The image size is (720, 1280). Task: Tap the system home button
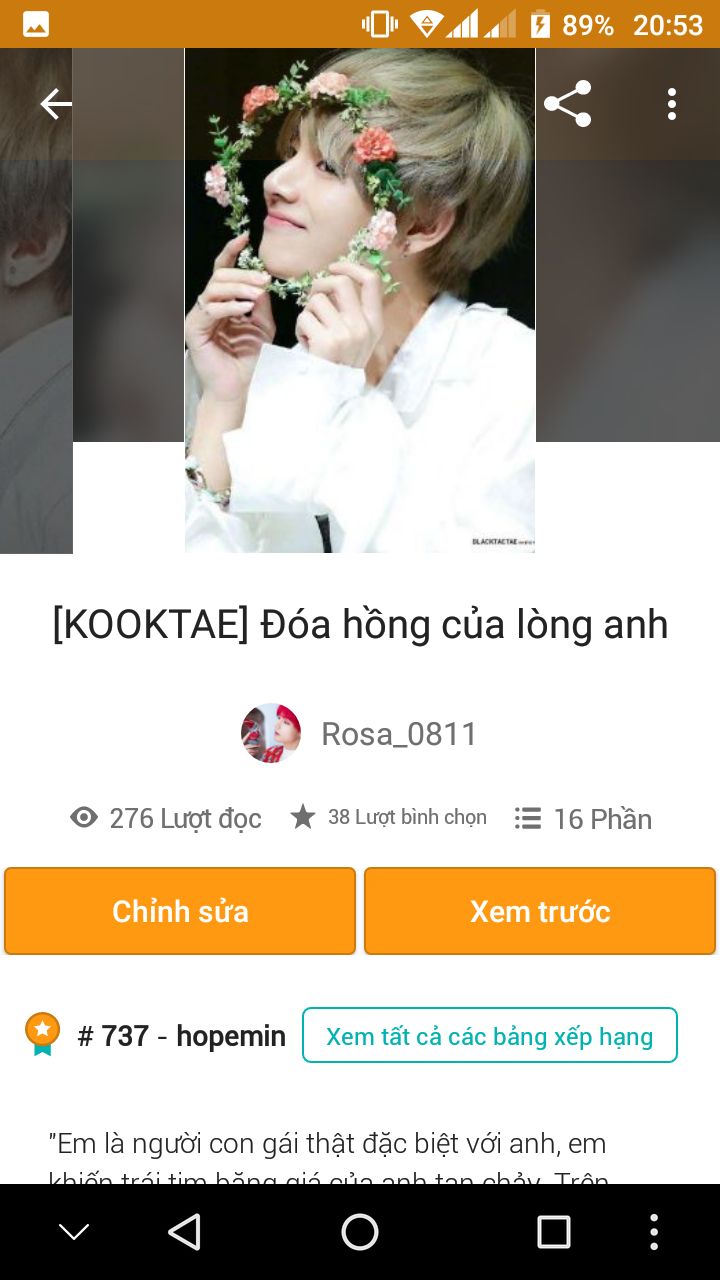360,1232
